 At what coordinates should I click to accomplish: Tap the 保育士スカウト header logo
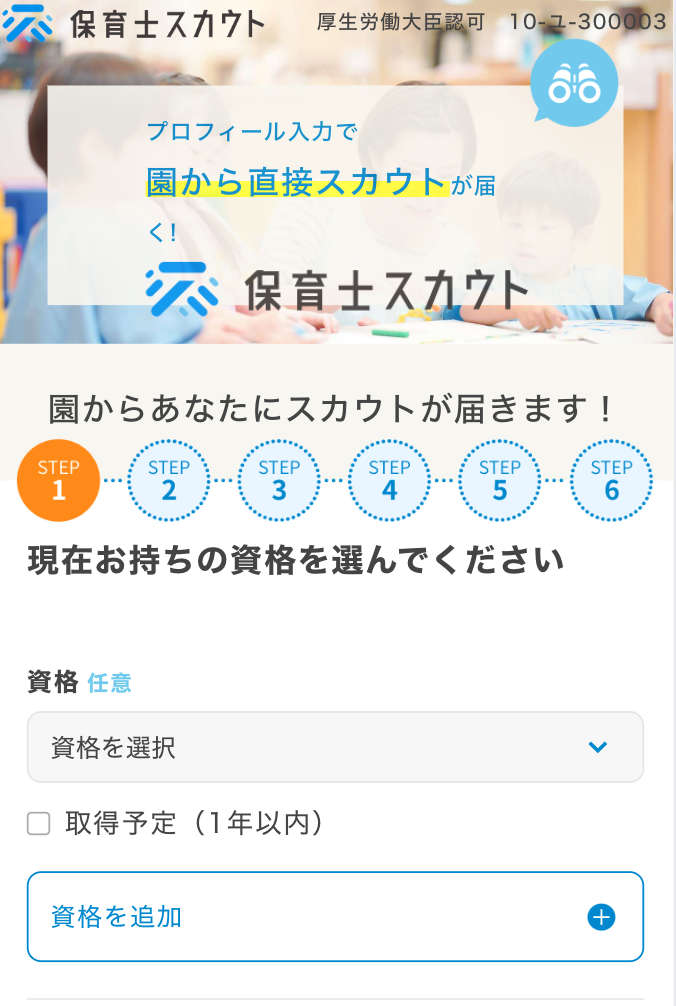point(135,22)
